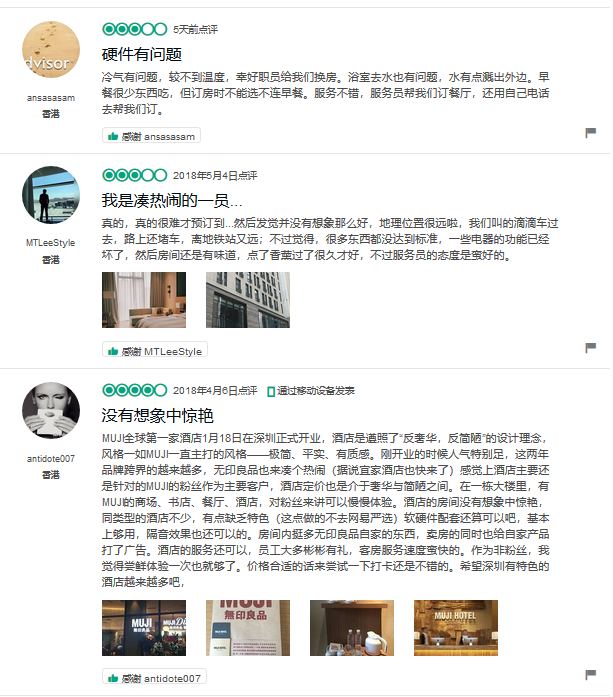Flag the review titled 硬件有问题
Image resolution: width=613 pixels, height=697 pixels.
pyautogui.click(x=591, y=133)
